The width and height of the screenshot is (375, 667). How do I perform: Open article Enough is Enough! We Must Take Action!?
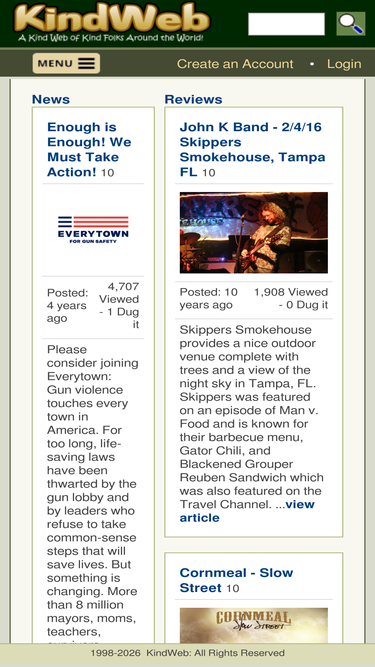89,149
